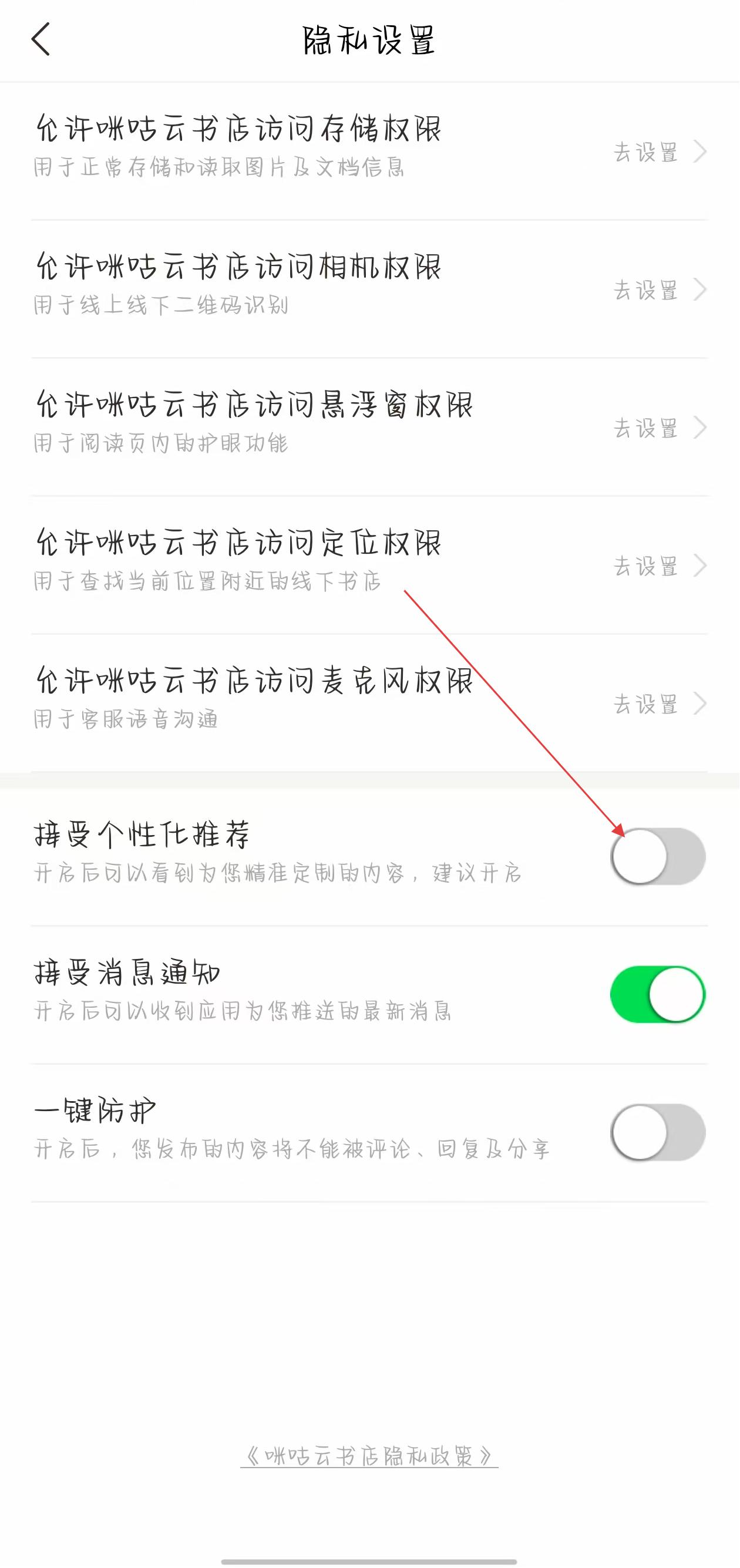Viewport: 740px width, 1568px height.
Task: Turn off 接受消息通知 switch
Action: (658, 995)
